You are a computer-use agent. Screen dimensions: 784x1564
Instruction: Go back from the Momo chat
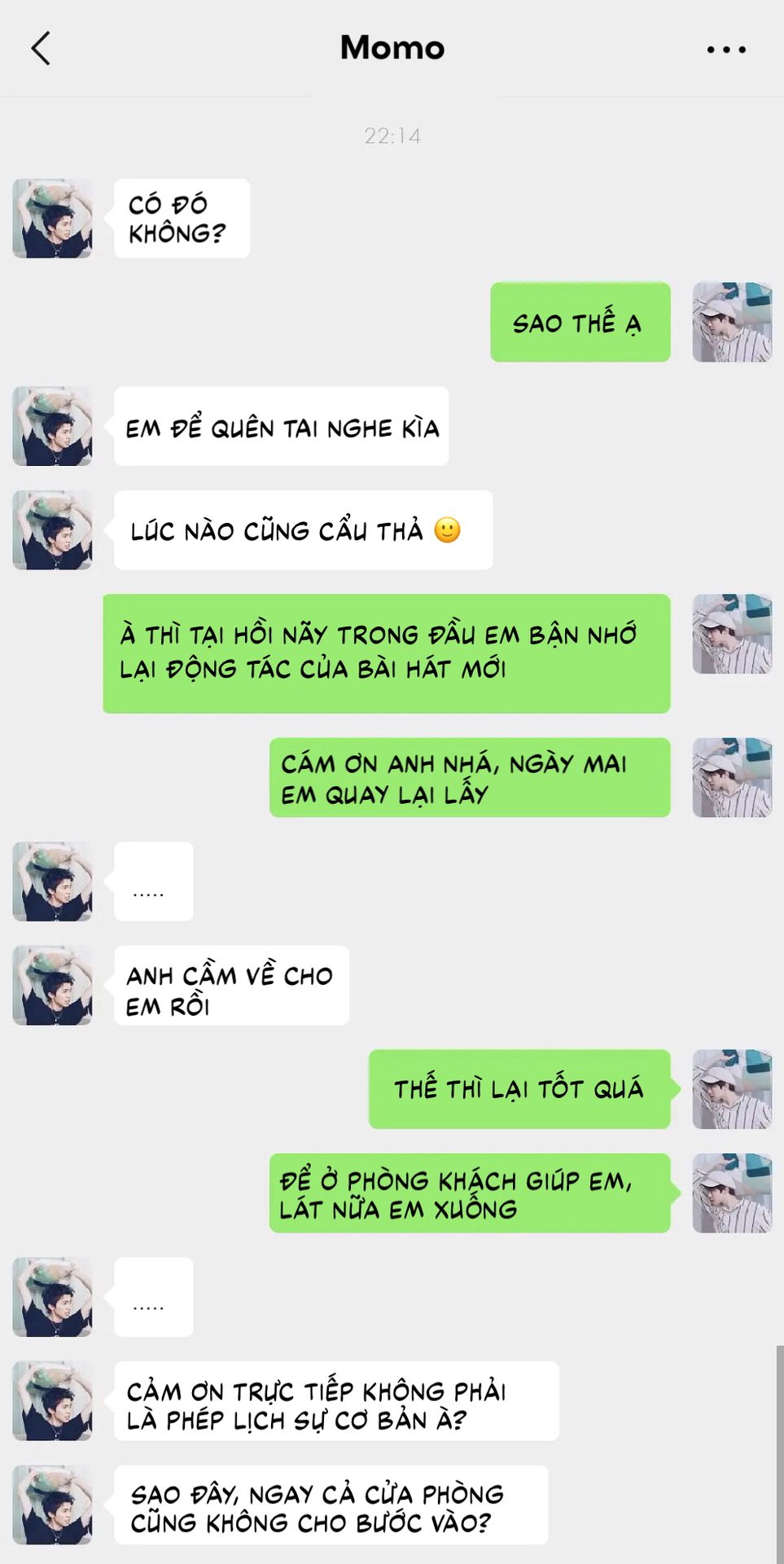pos(41,49)
